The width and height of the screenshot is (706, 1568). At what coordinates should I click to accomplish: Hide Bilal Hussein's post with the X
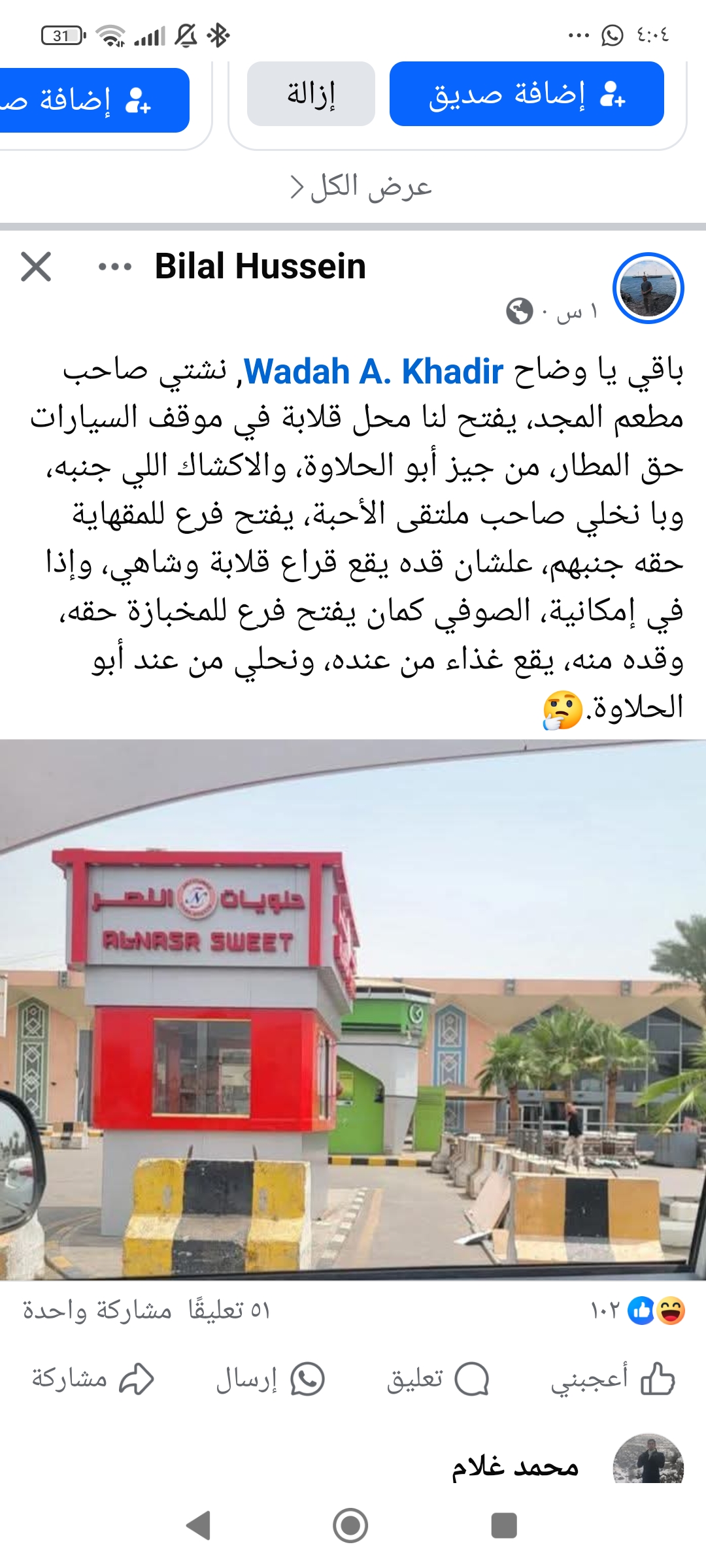click(x=36, y=267)
